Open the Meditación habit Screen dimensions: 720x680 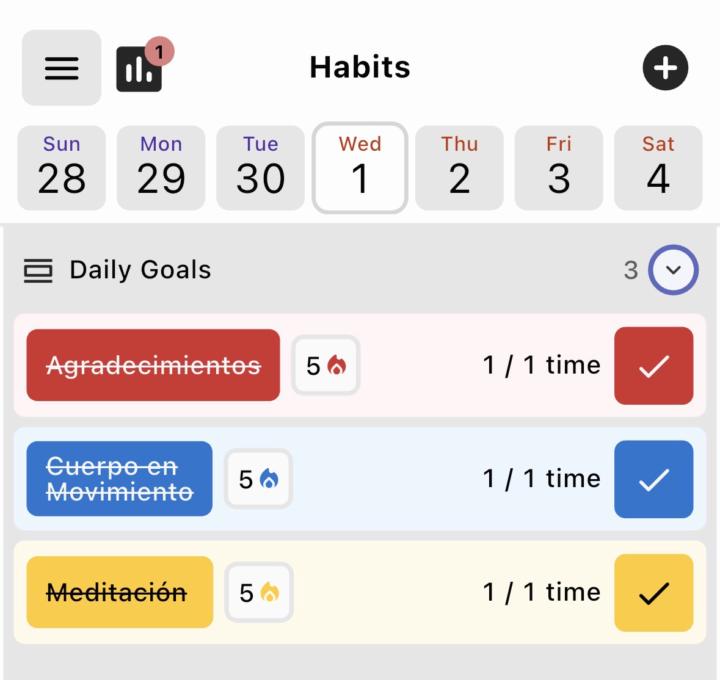[119, 592]
